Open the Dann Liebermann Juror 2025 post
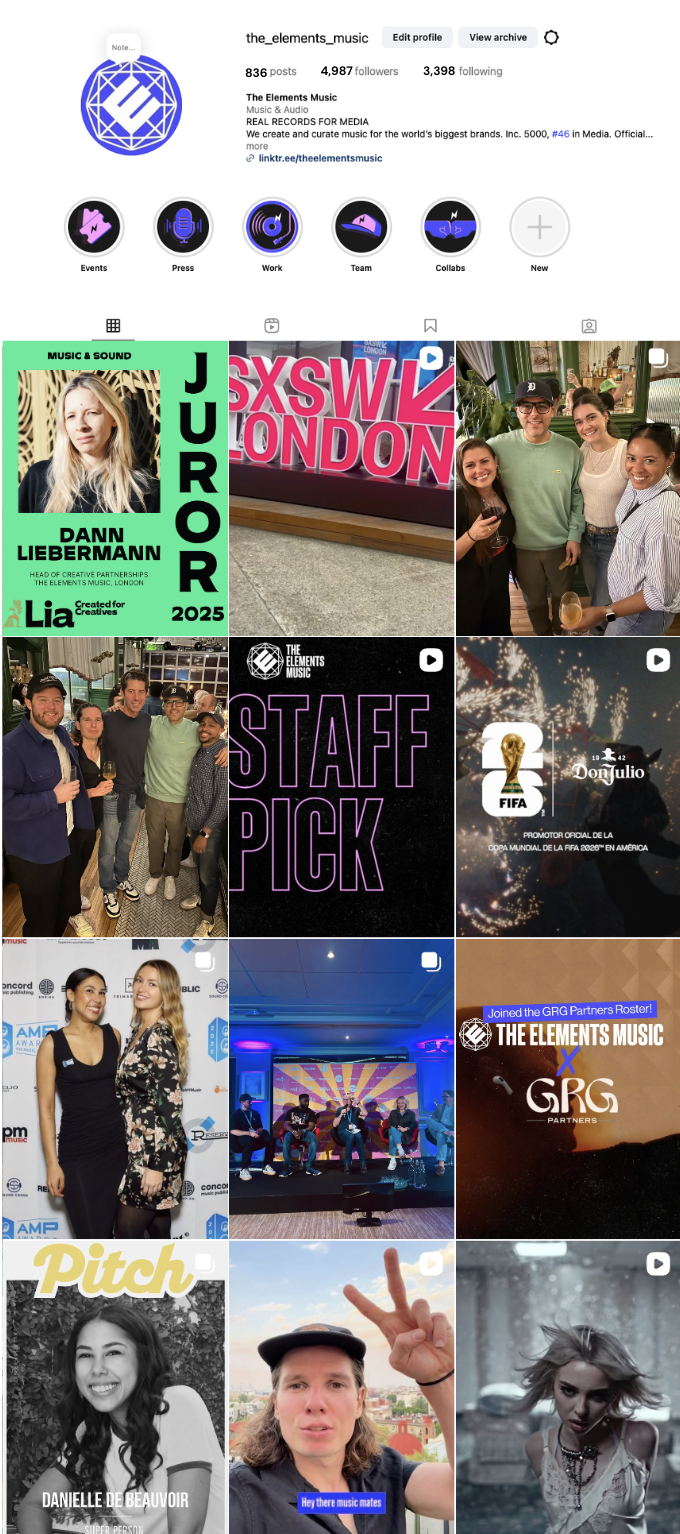This screenshot has width=680, height=1534. [115, 487]
